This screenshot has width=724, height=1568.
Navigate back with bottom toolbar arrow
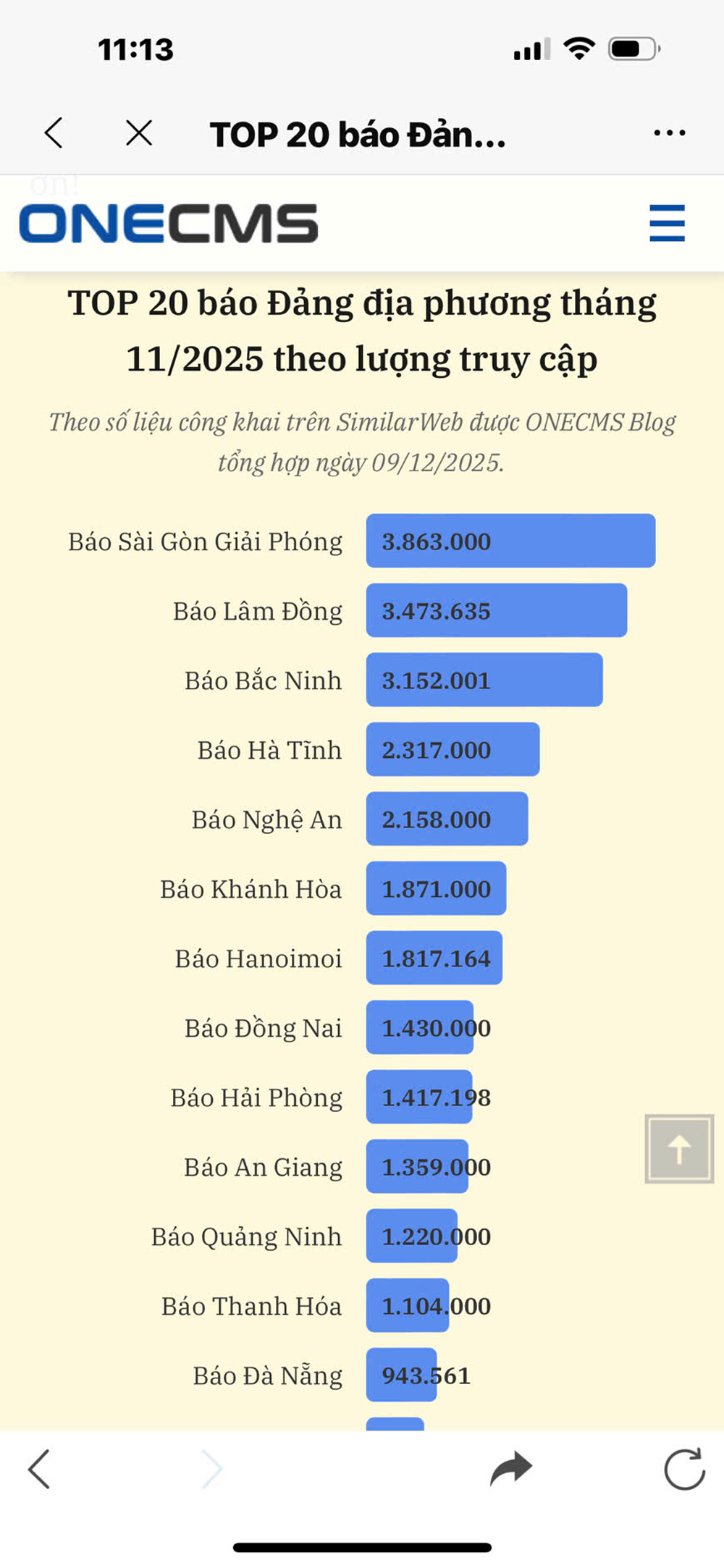tap(39, 1469)
